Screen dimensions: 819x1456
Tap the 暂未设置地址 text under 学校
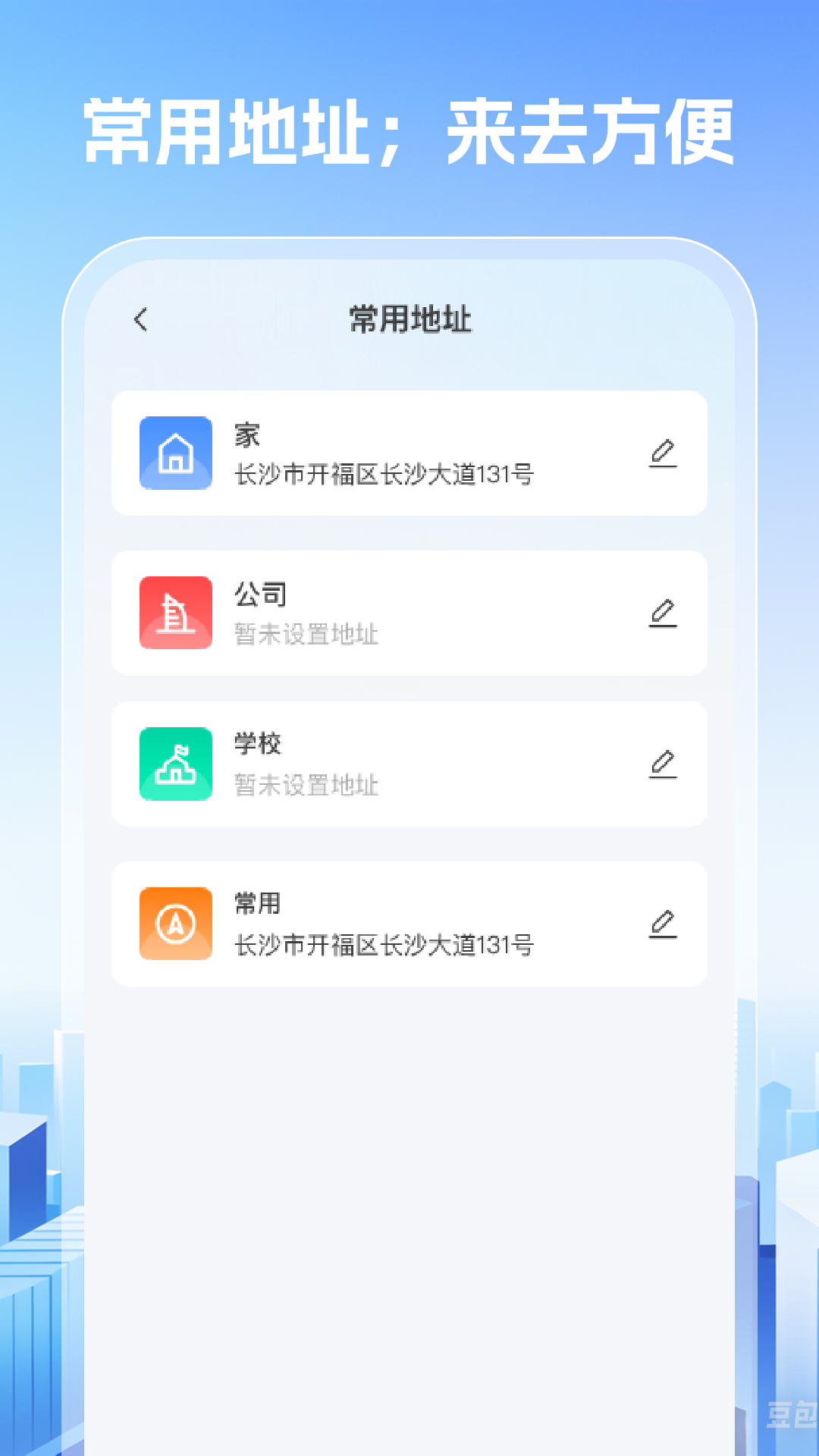pos(305,786)
